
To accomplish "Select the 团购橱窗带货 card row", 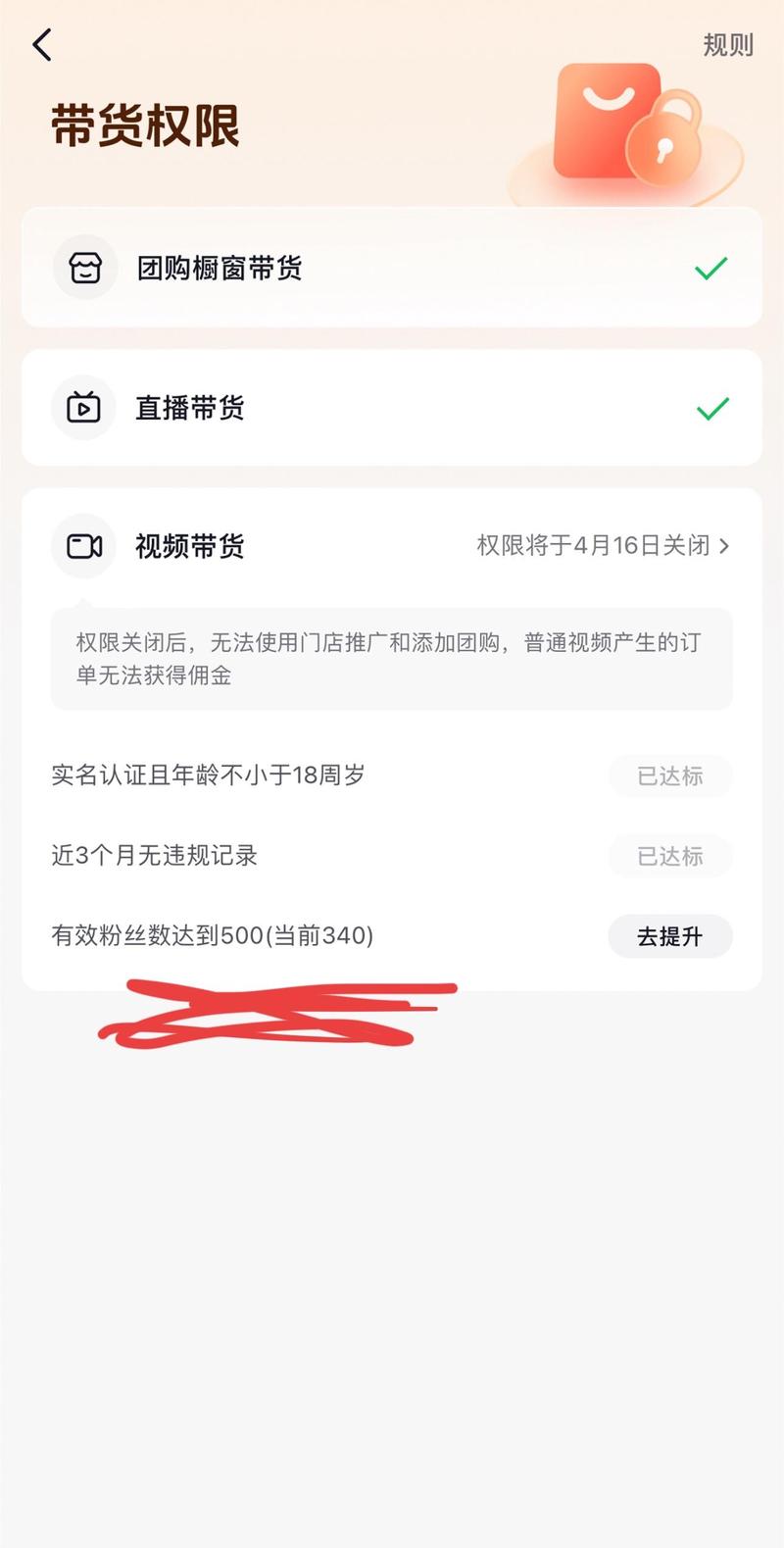I will (x=392, y=267).
